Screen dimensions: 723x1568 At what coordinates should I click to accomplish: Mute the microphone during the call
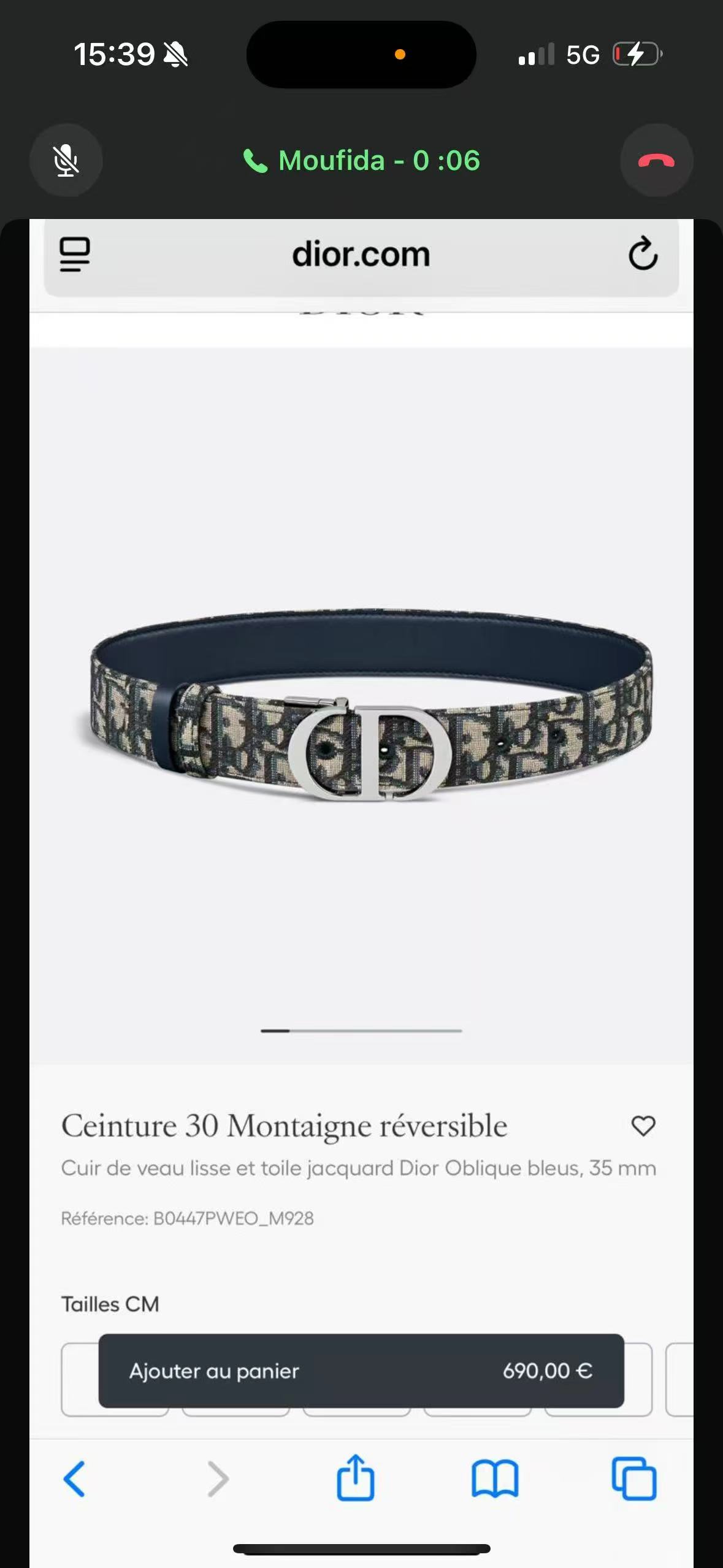pyautogui.click(x=66, y=161)
